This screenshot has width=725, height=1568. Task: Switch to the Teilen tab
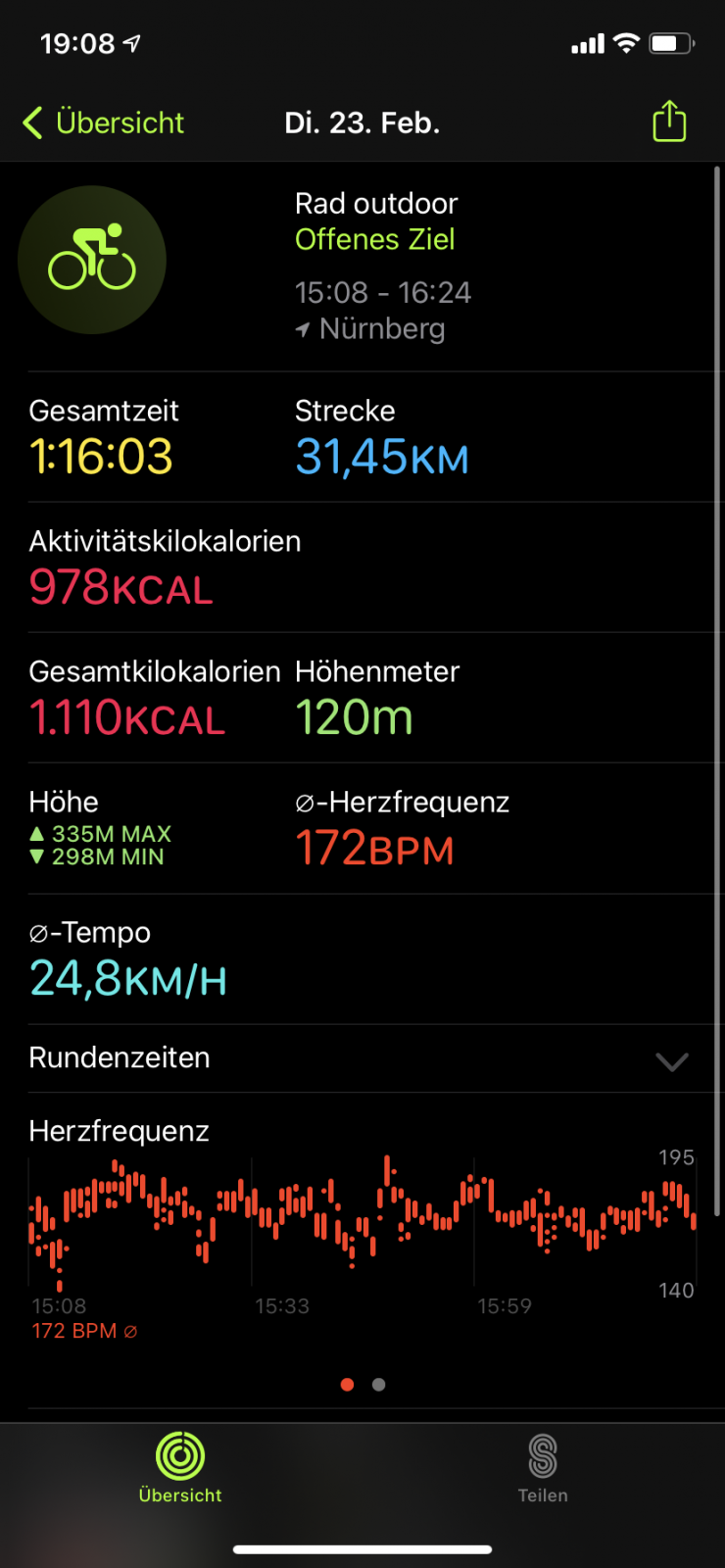click(x=543, y=1468)
